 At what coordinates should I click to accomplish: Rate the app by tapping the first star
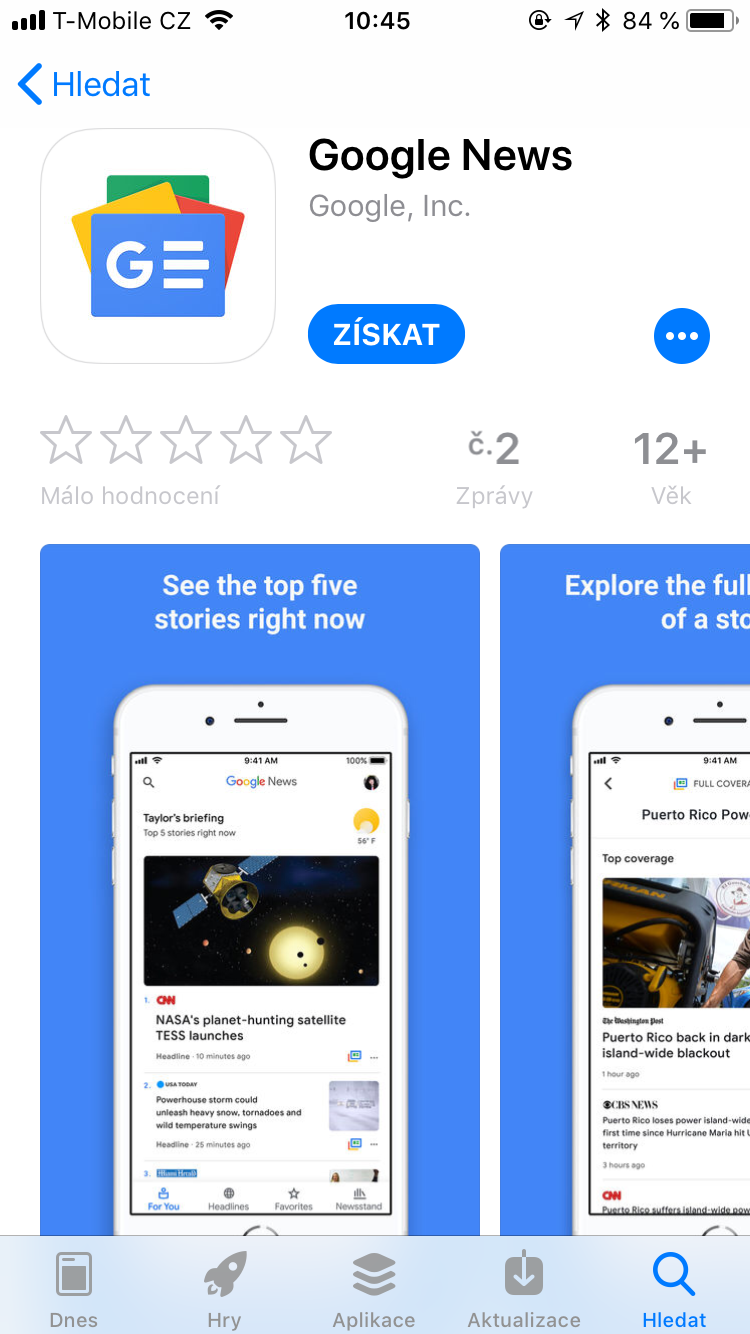click(66, 438)
